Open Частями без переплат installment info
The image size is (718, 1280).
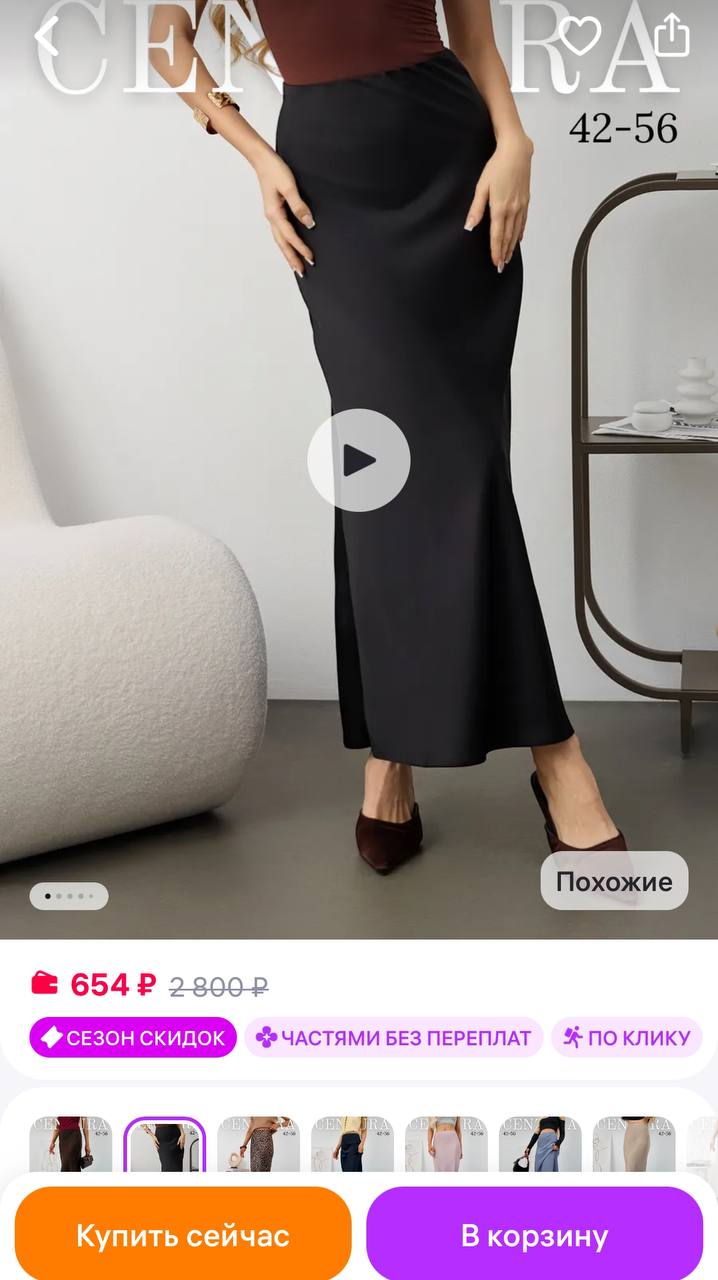click(x=393, y=1038)
